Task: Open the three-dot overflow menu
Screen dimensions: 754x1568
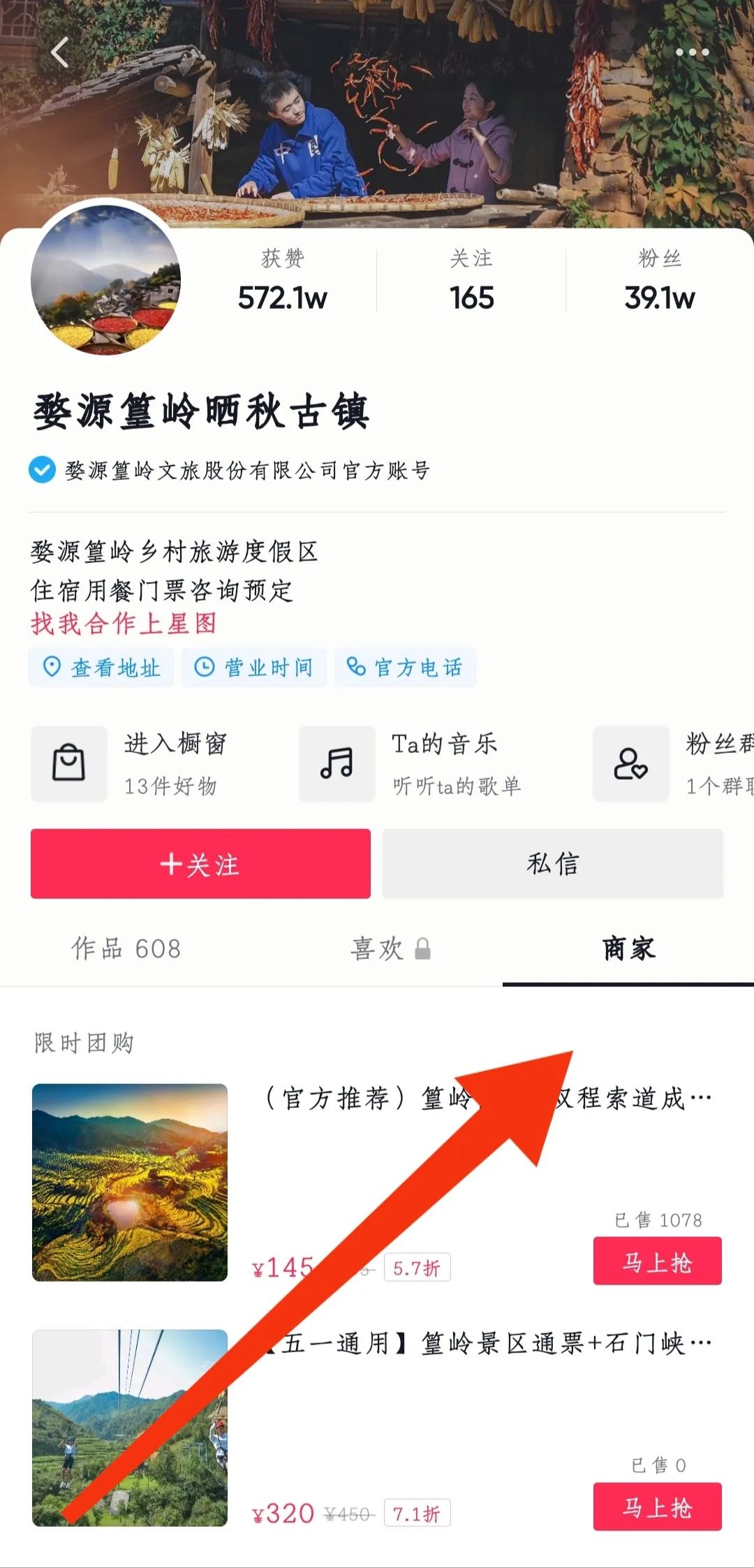Action: point(691,52)
